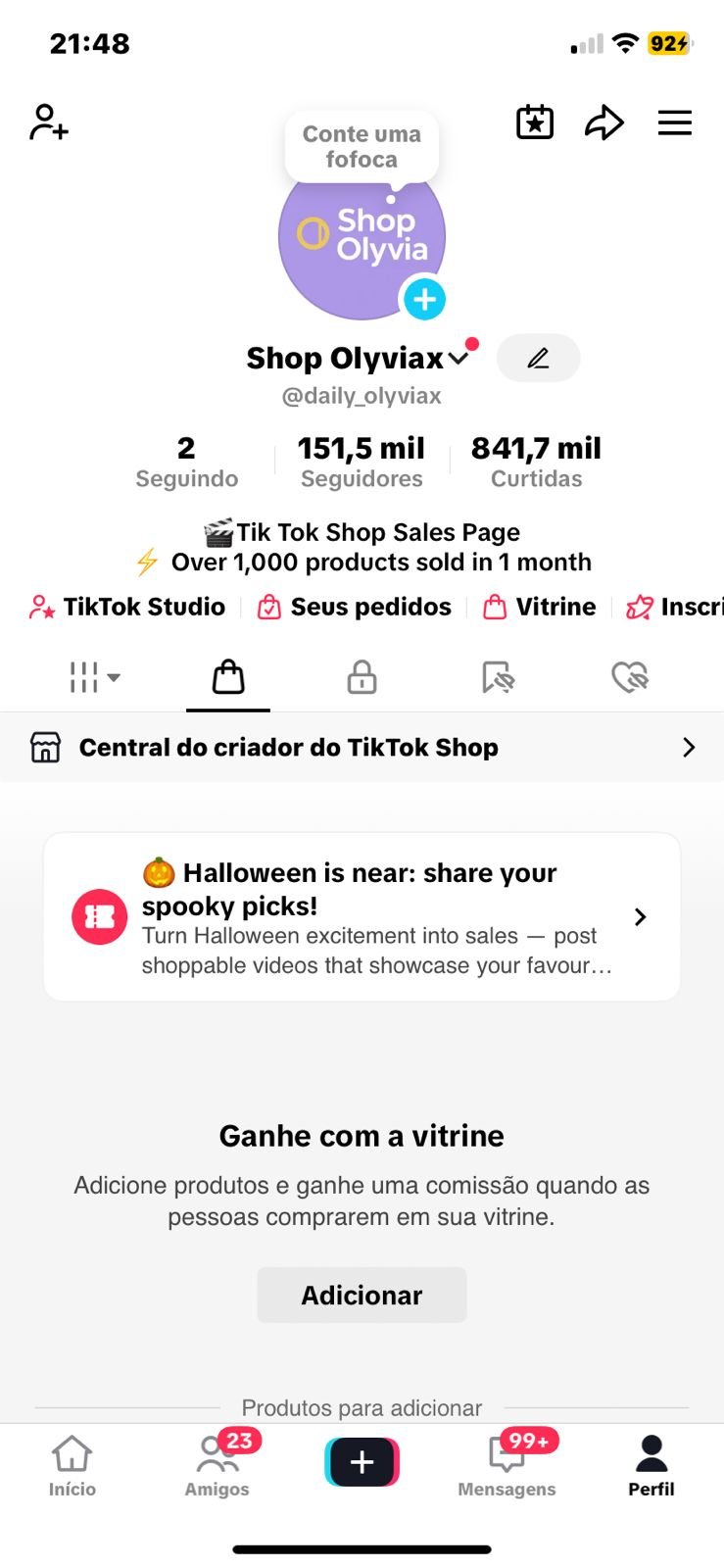Edit profile with the pencil button
The height and width of the screenshot is (1568, 724).
pyautogui.click(x=538, y=358)
